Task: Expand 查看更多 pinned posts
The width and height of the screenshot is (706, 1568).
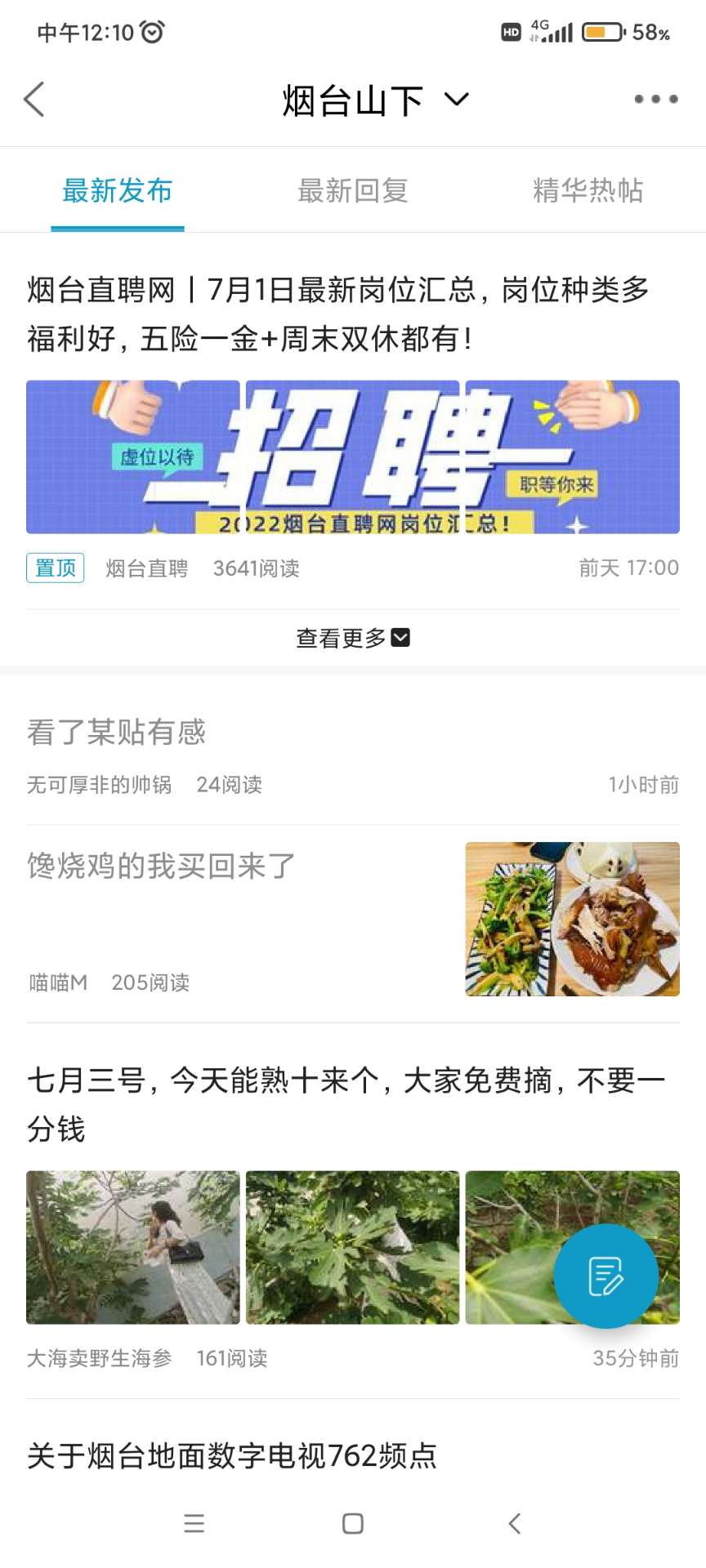Action: pos(352,638)
